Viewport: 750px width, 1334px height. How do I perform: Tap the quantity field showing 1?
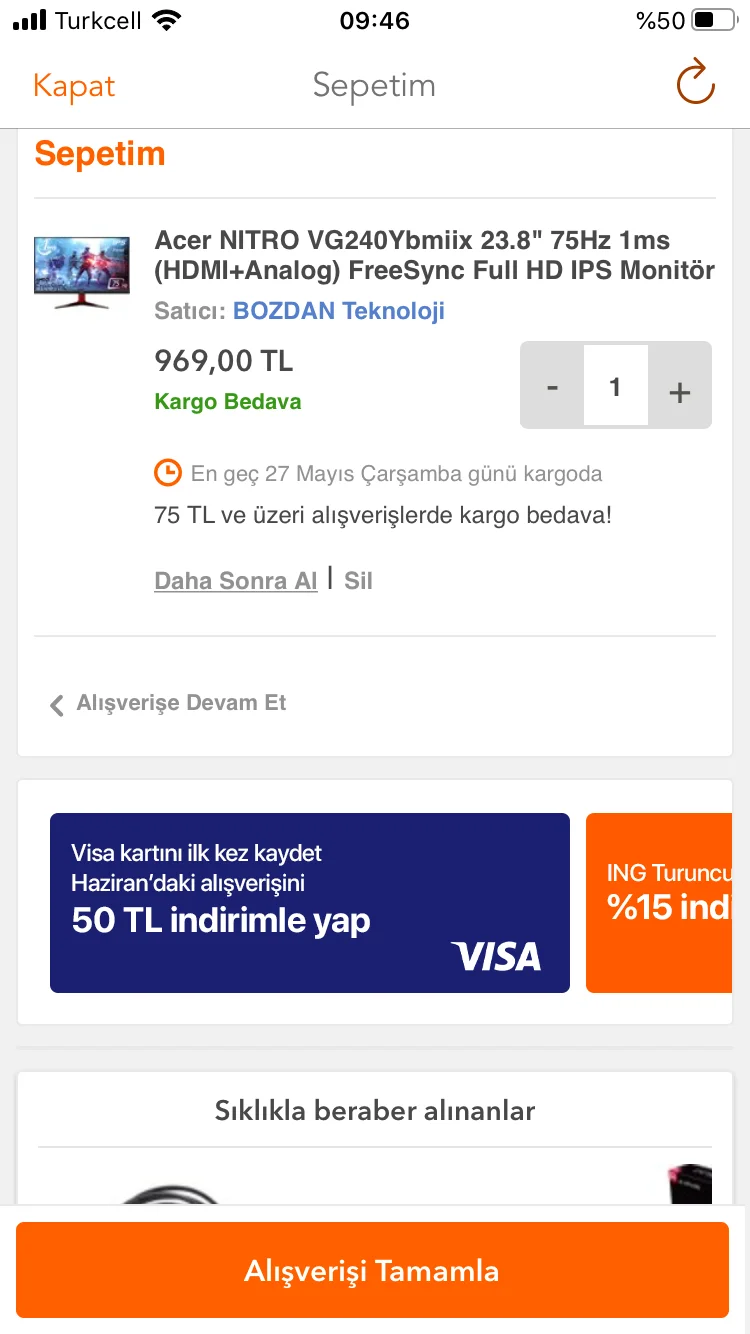pyautogui.click(x=615, y=387)
